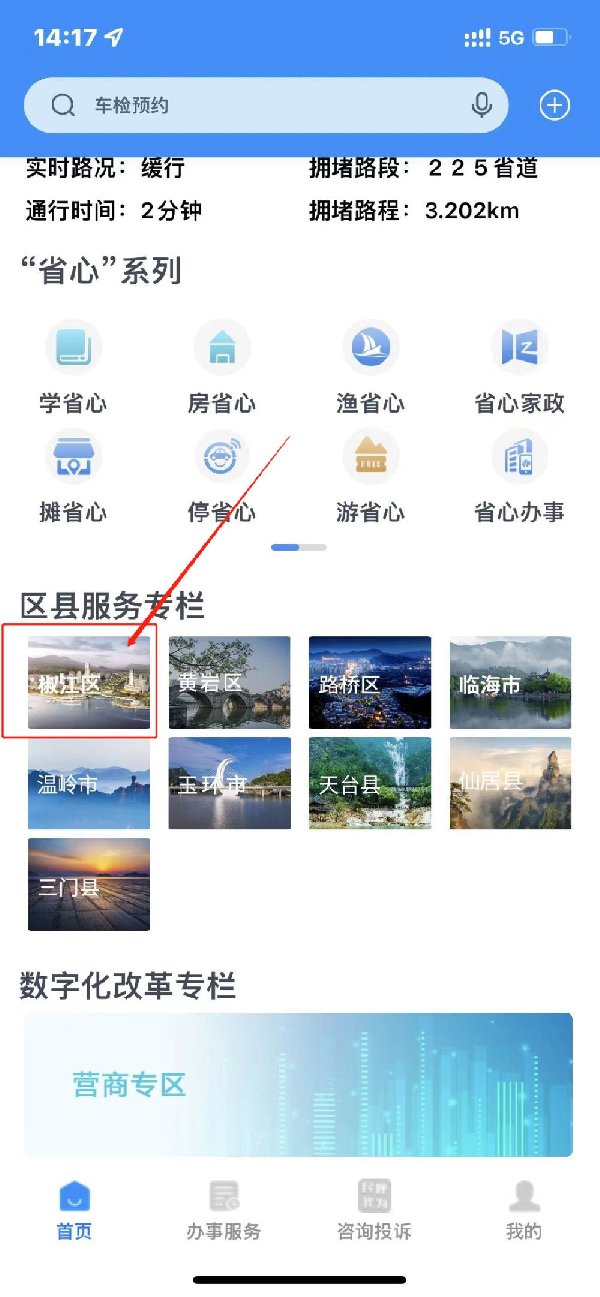Open 学省心 service

(73, 367)
